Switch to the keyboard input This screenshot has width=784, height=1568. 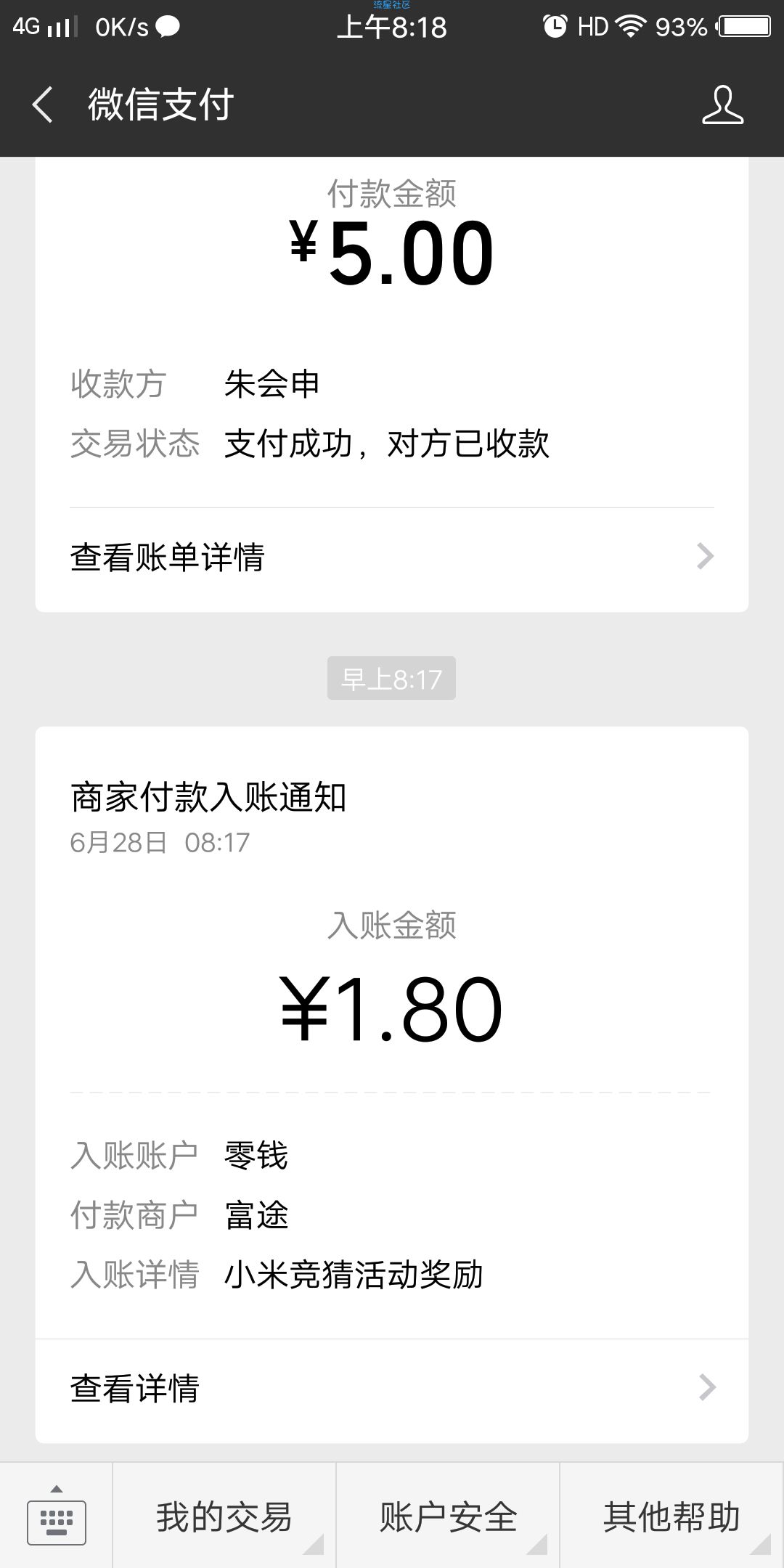[x=57, y=1516]
